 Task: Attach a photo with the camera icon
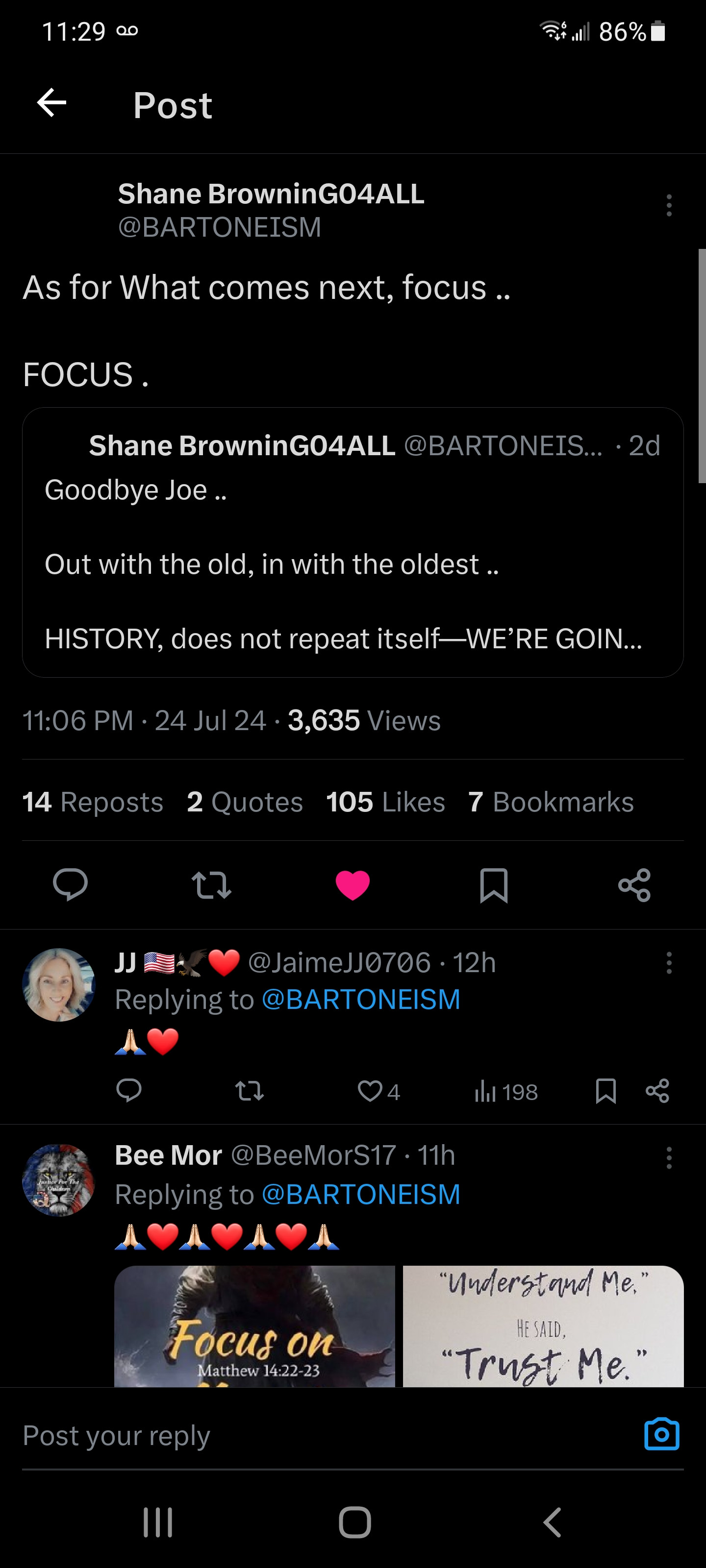click(661, 1434)
